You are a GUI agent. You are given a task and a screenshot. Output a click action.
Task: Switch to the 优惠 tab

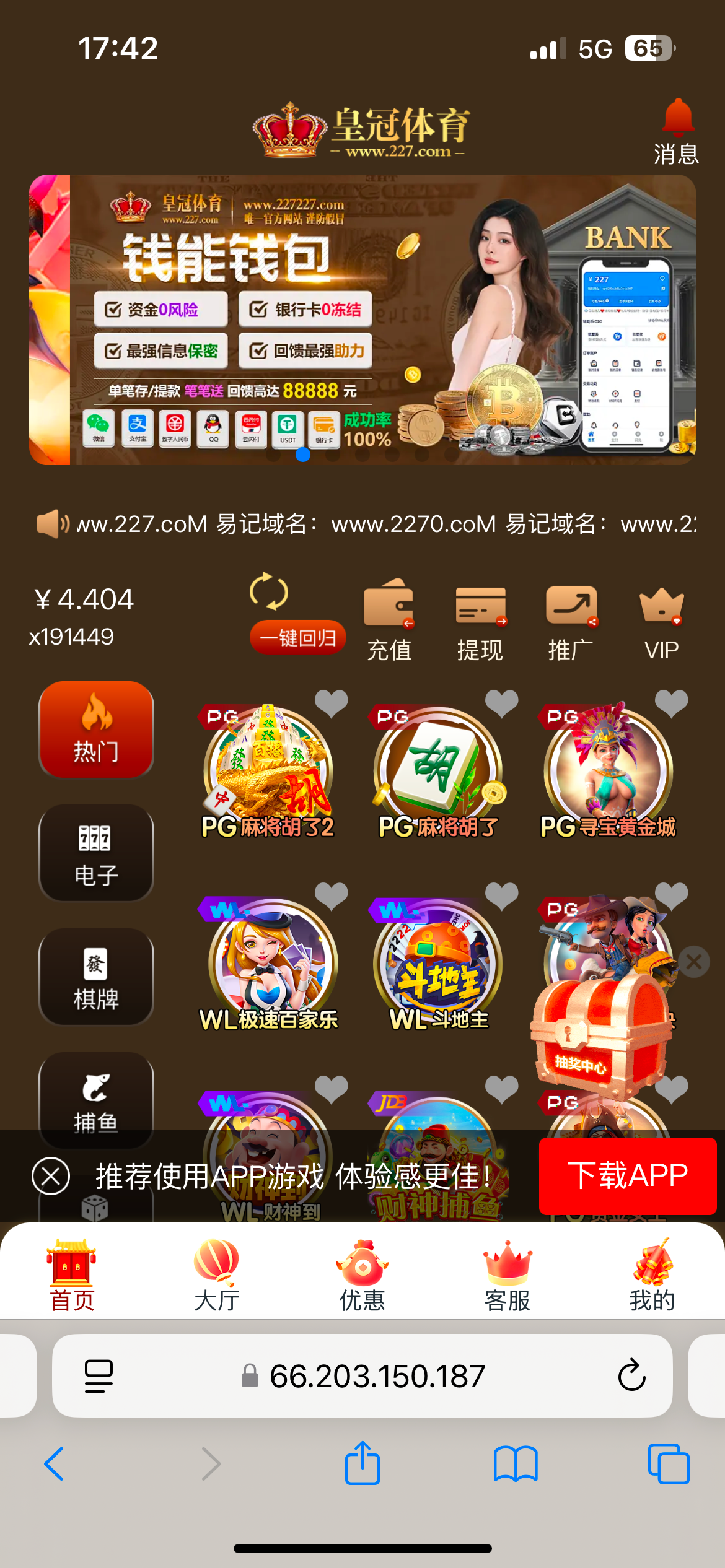362,1276
